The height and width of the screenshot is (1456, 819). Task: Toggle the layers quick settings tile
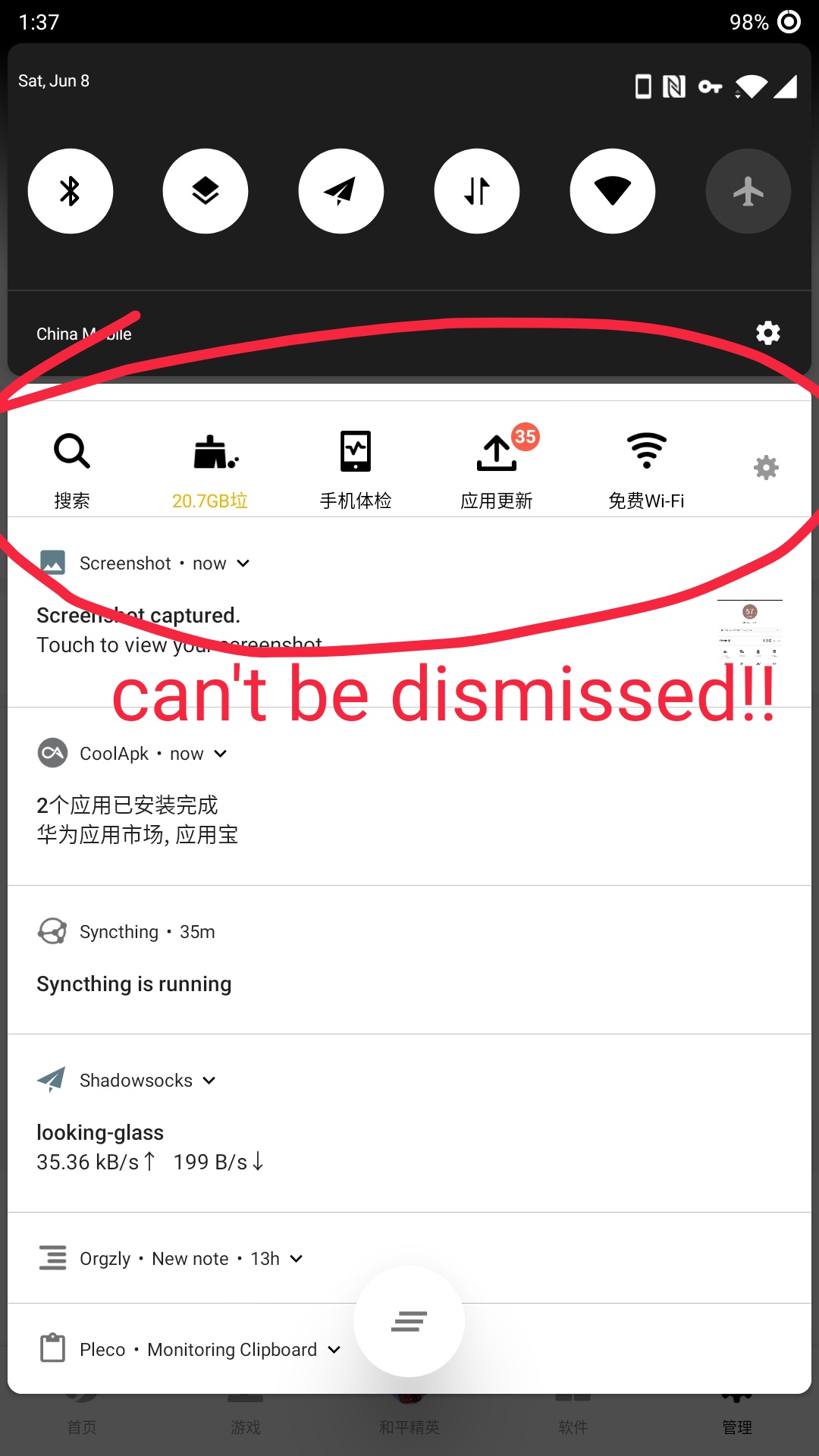[x=206, y=191]
